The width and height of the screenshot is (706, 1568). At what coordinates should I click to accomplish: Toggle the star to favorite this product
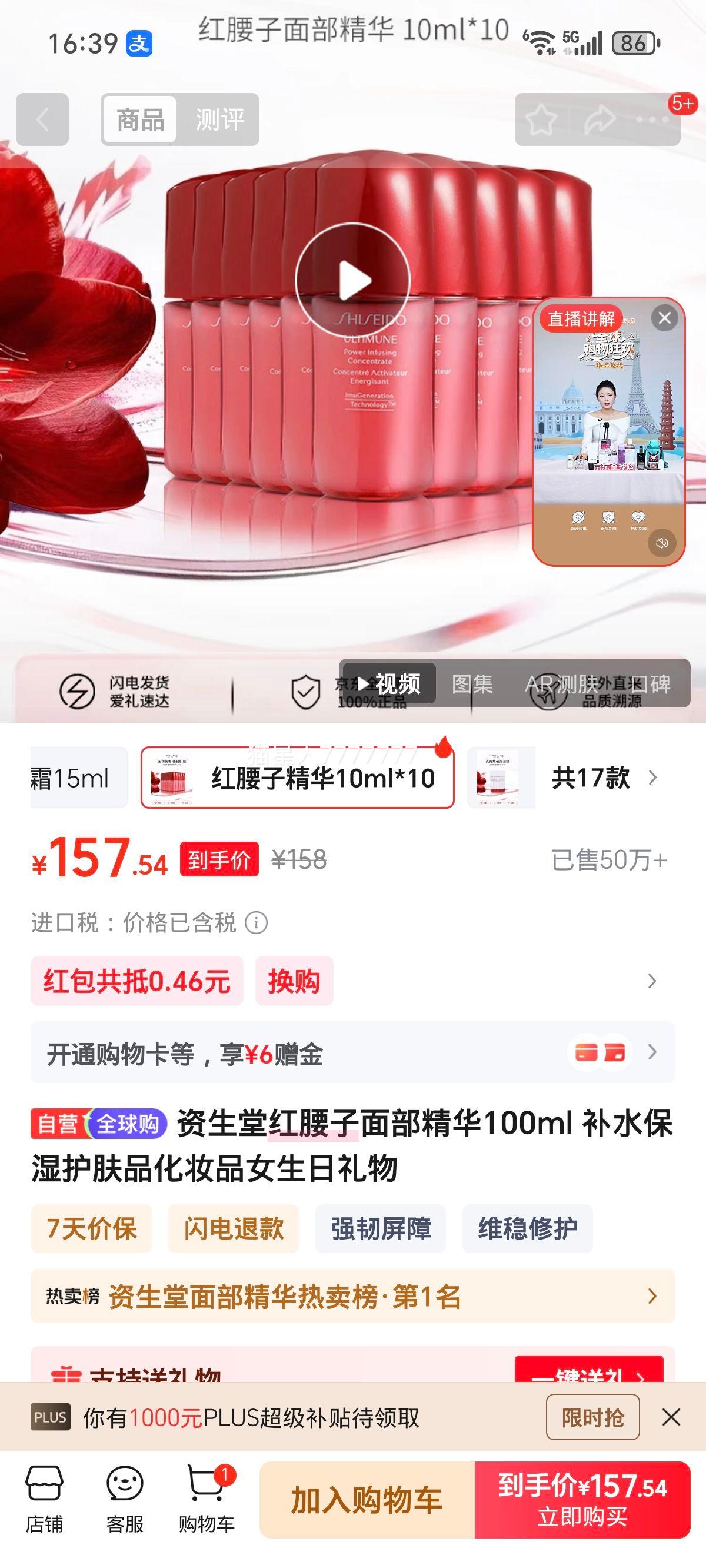click(x=541, y=121)
